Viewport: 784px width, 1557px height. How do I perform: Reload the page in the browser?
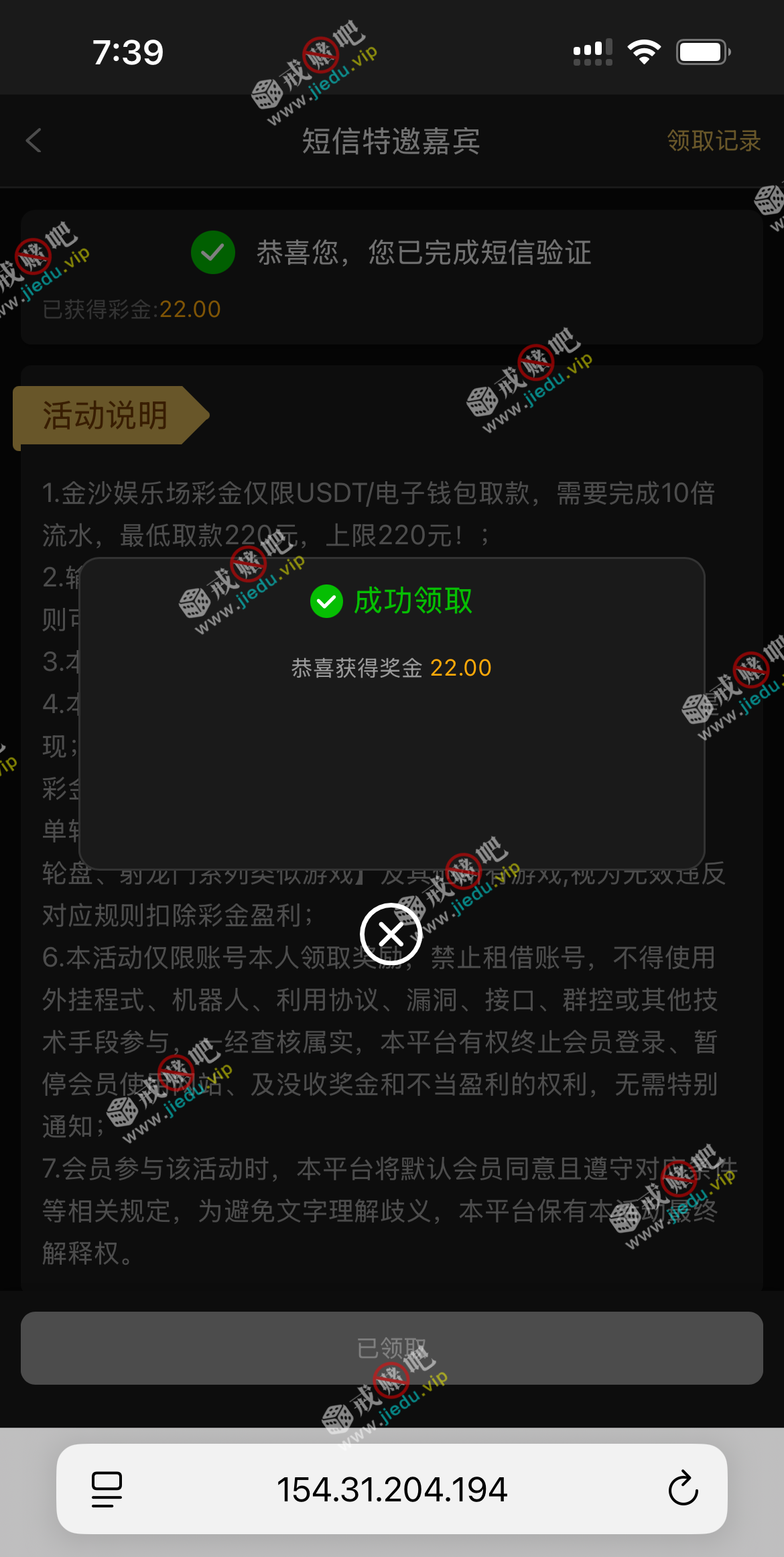click(683, 1489)
